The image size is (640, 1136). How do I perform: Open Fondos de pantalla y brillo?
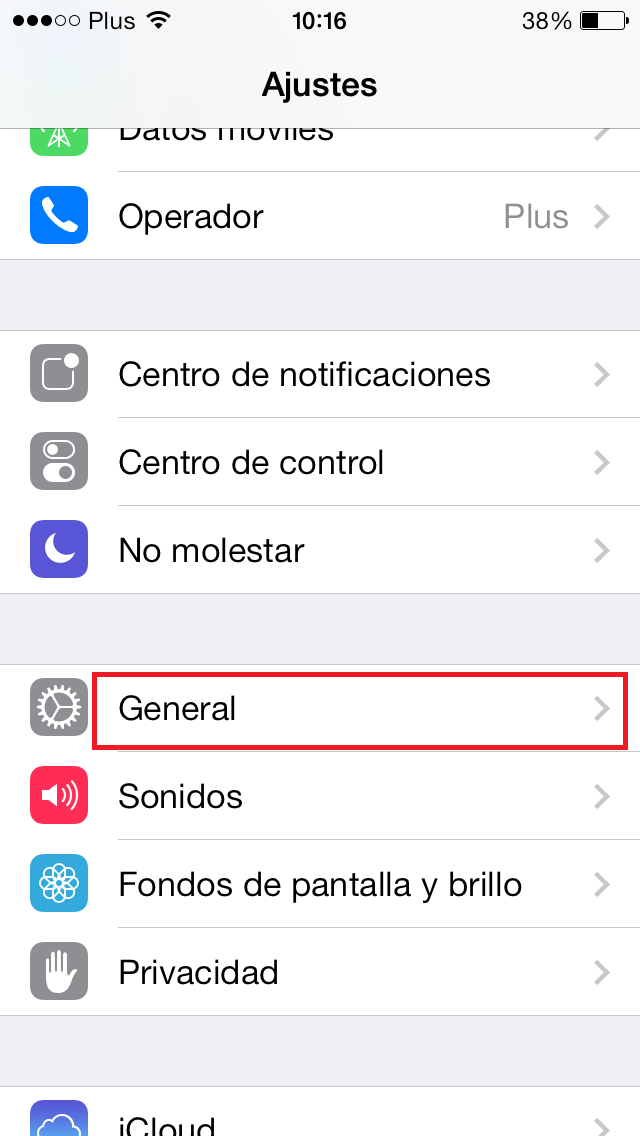320,884
